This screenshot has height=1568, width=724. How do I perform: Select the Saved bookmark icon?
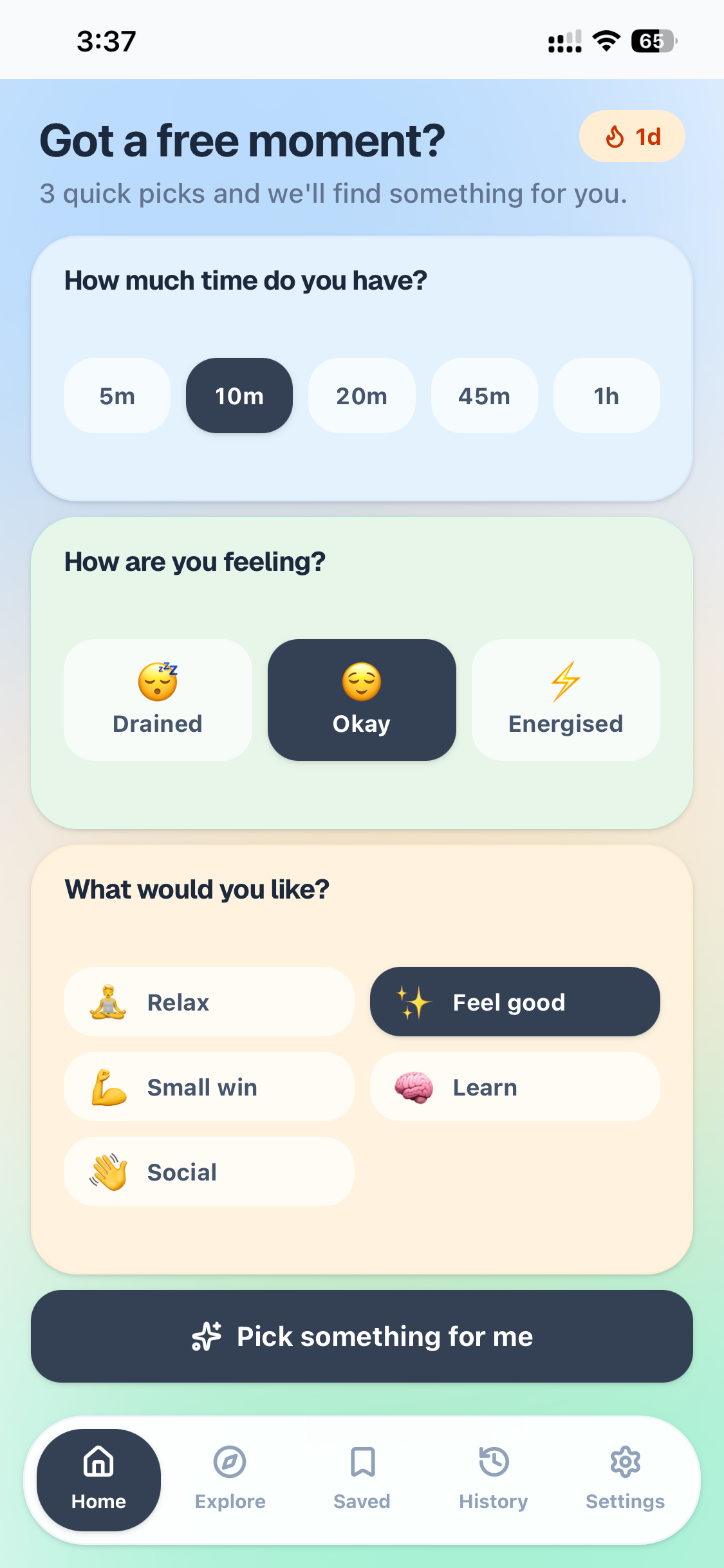(x=362, y=1462)
